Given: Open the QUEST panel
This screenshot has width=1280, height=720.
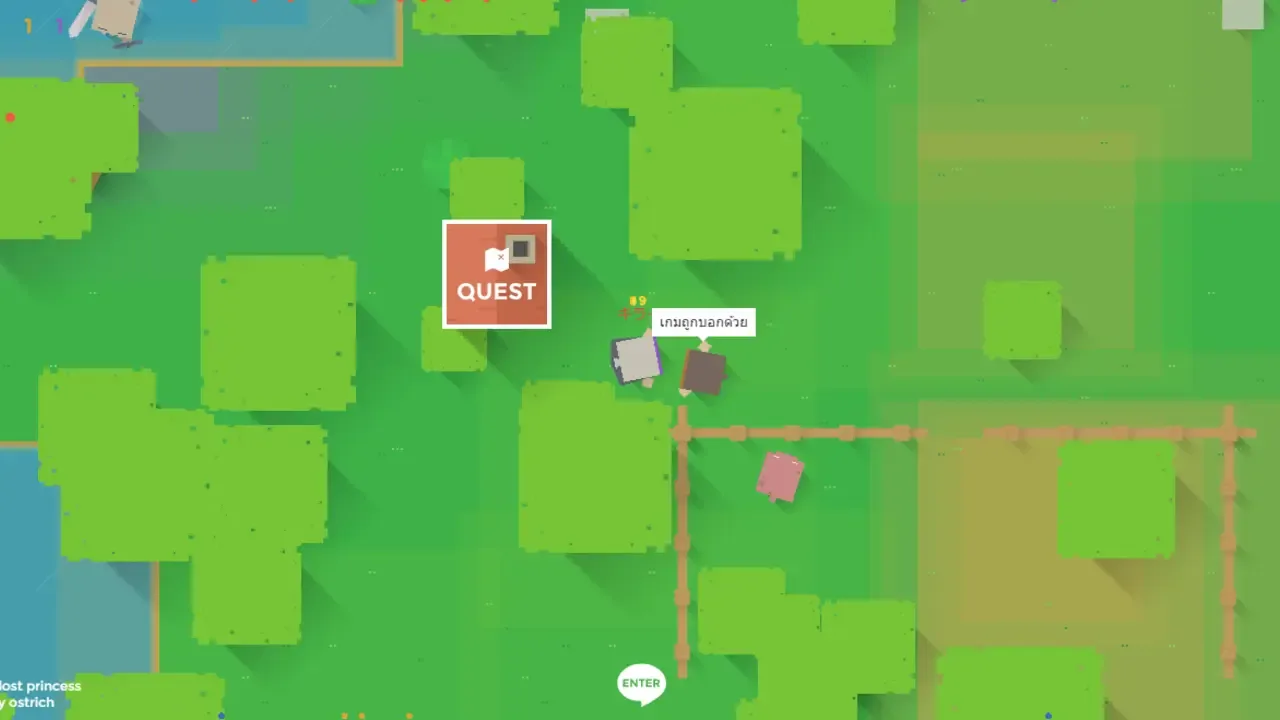Looking at the screenshot, I should point(497,274).
